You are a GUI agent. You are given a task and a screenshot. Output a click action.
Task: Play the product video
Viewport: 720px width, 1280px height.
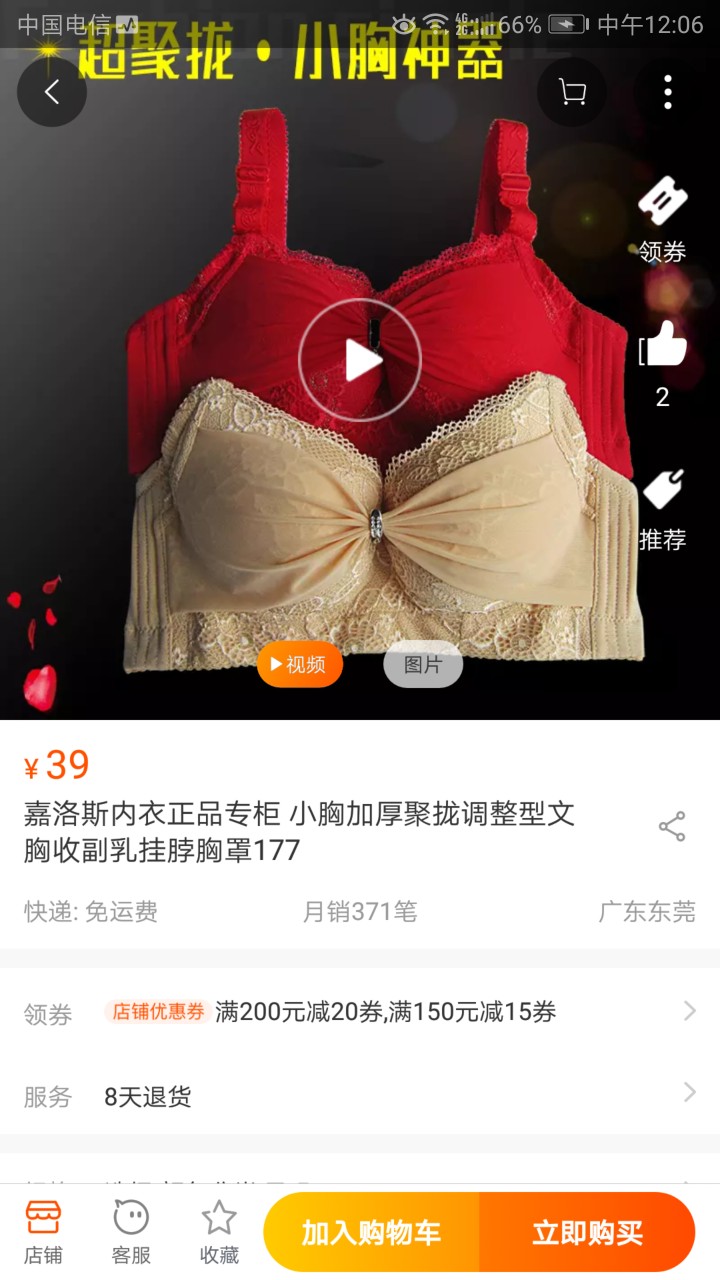pyautogui.click(x=360, y=360)
